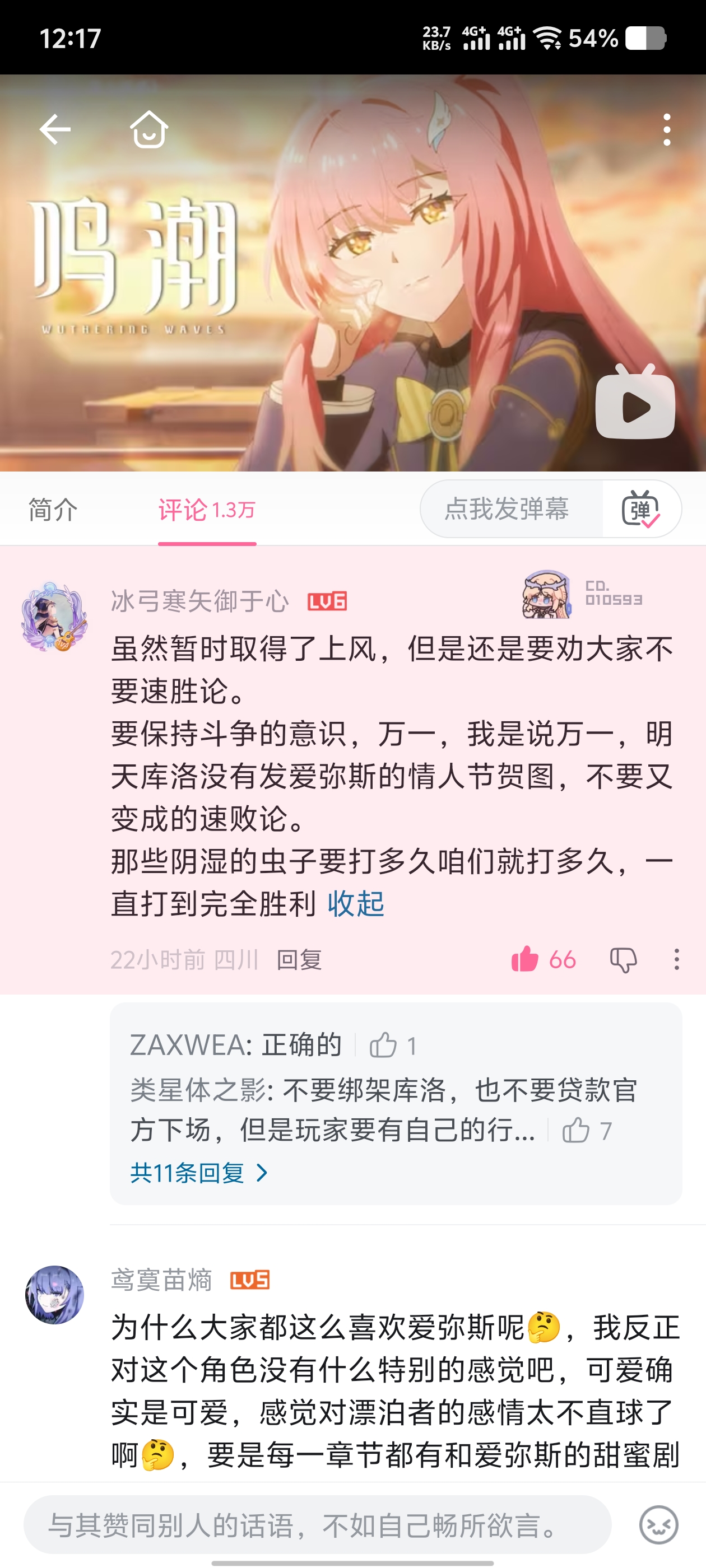View all 共11条回复

pyautogui.click(x=199, y=1173)
